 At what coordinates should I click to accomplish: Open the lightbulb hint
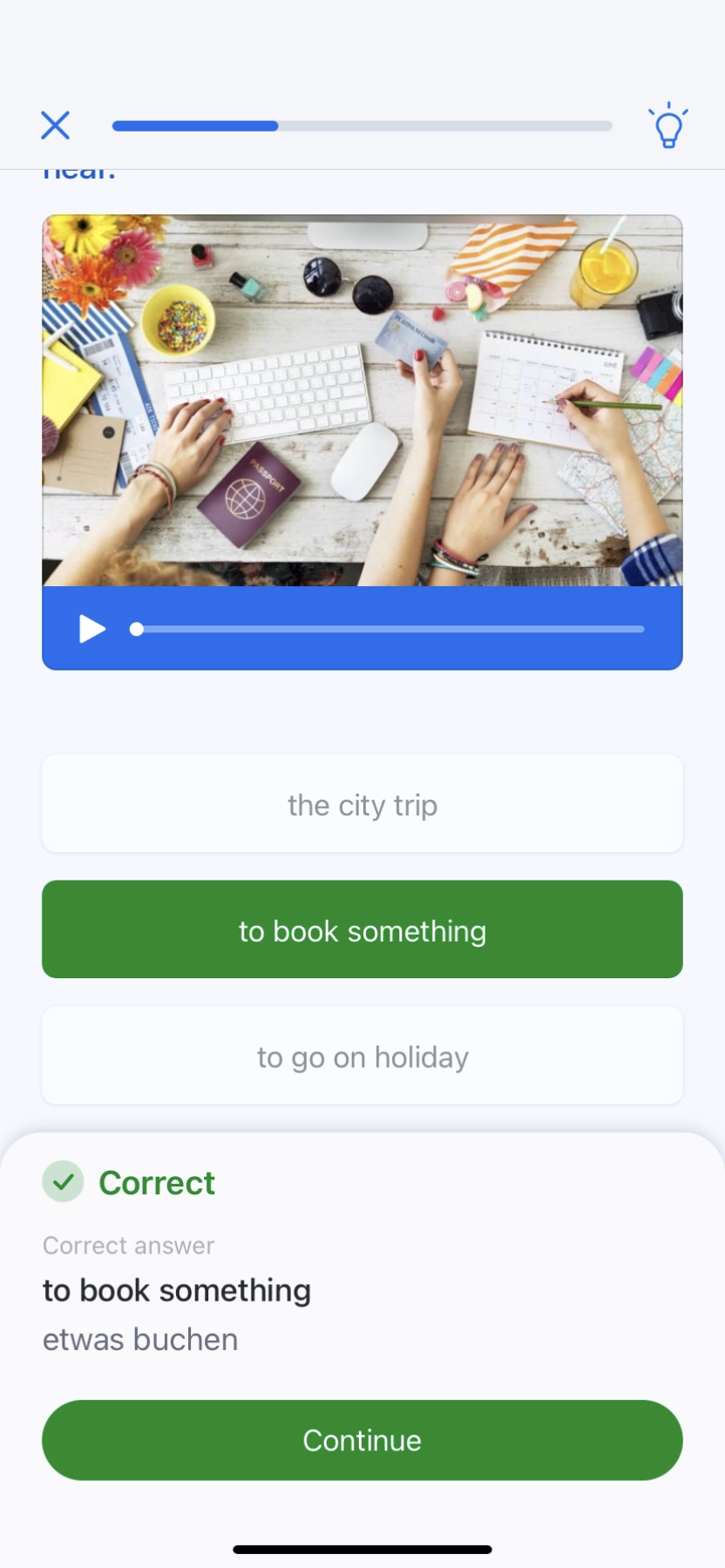(668, 126)
